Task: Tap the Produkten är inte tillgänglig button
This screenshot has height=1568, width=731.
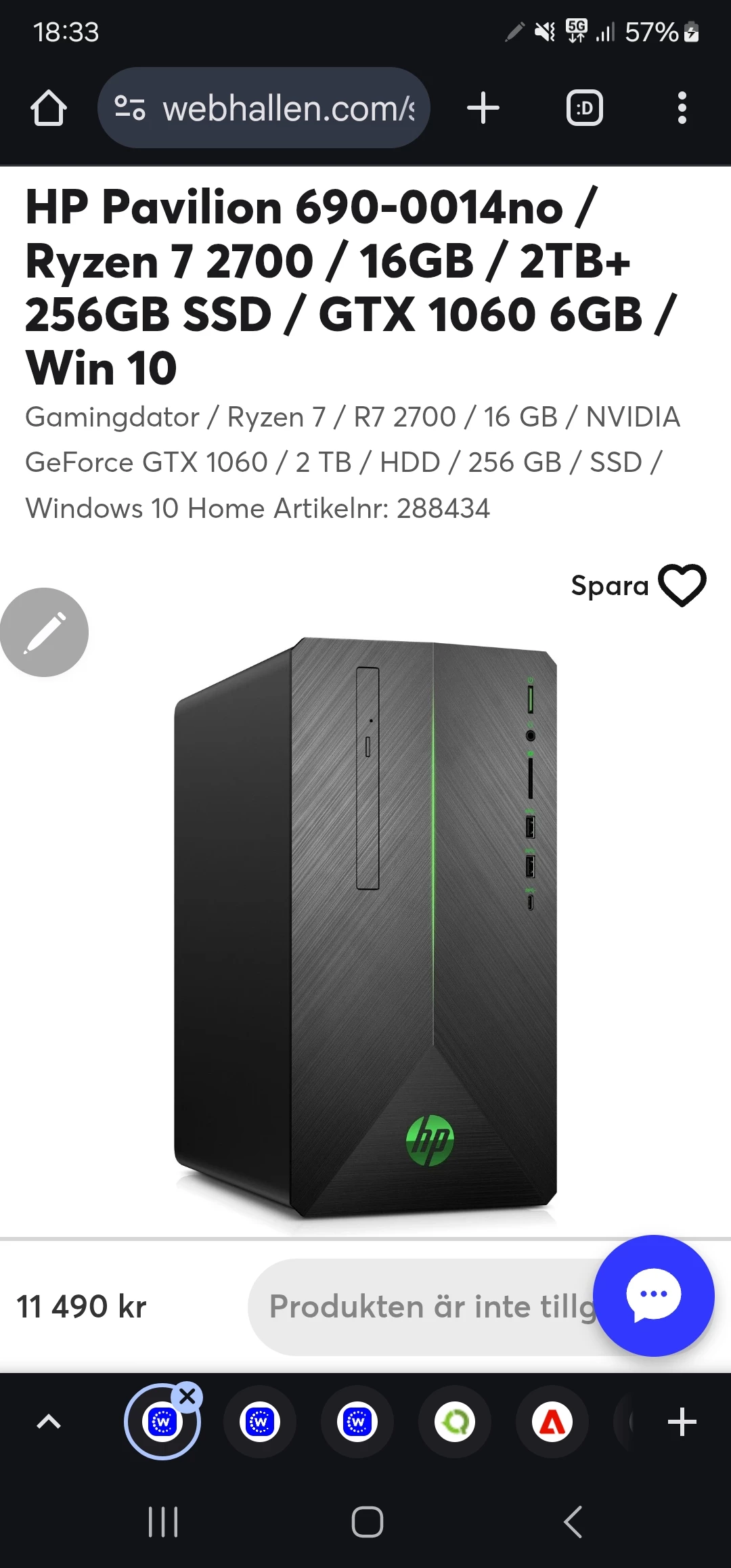Action: tap(426, 1307)
